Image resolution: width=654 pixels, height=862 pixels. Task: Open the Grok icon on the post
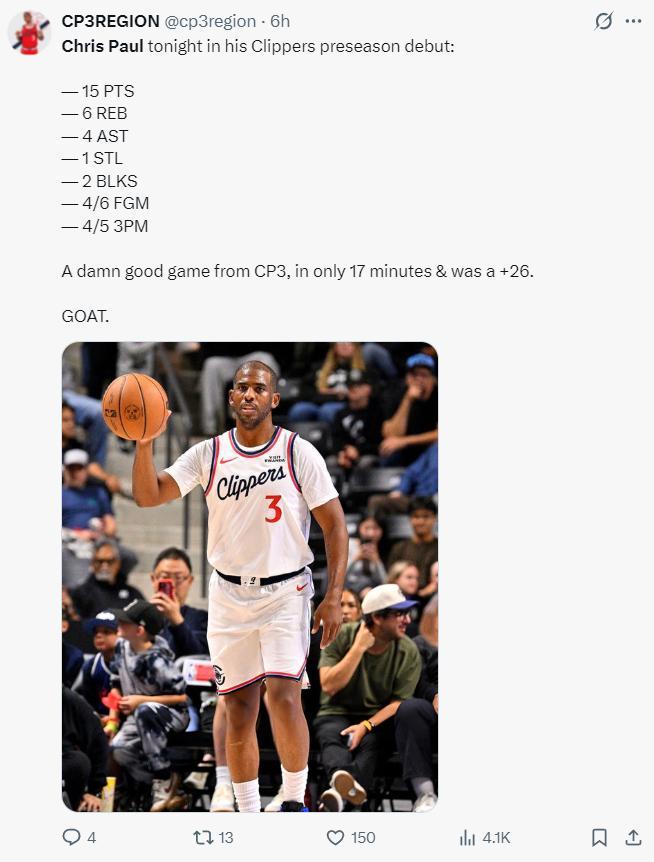(x=603, y=21)
